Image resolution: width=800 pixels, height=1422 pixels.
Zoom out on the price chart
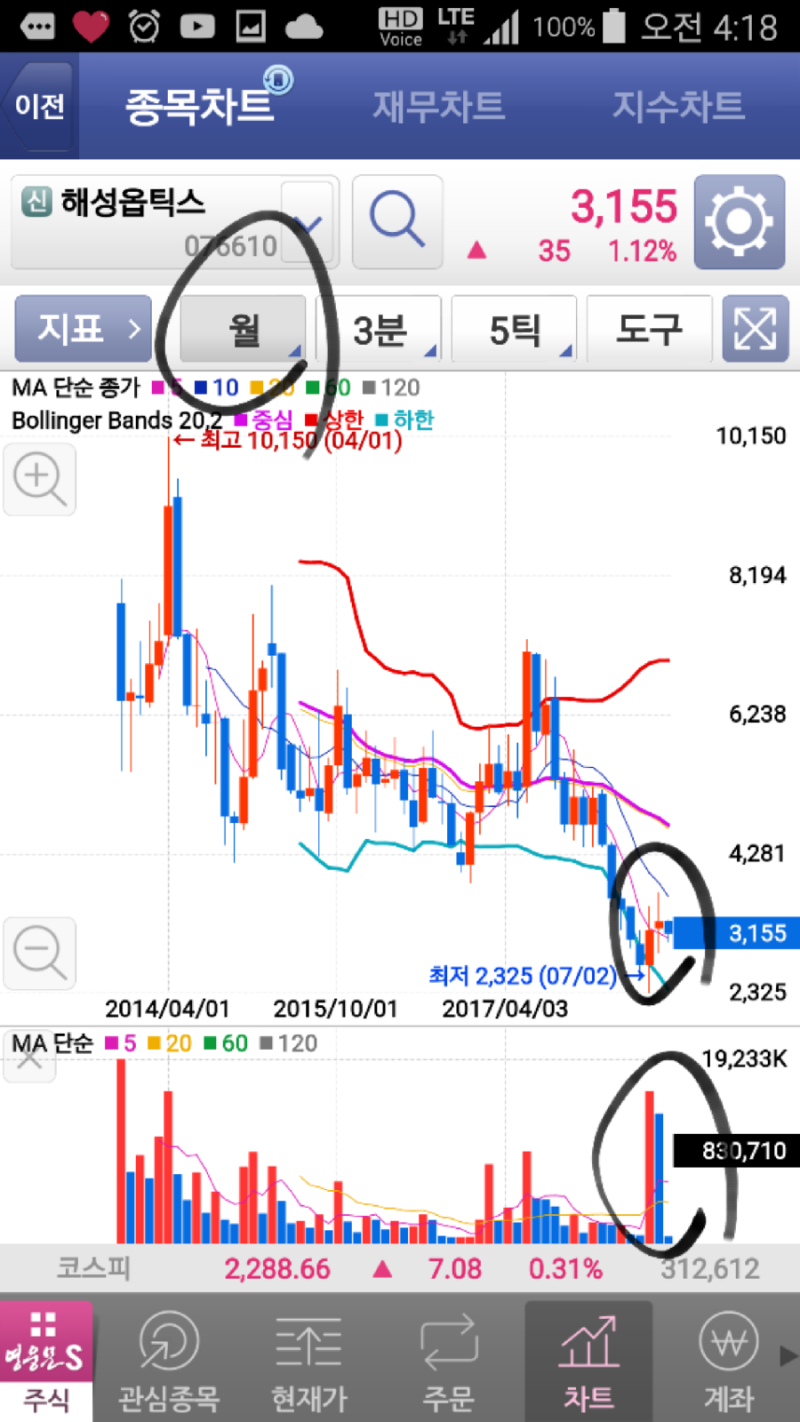[x=39, y=952]
